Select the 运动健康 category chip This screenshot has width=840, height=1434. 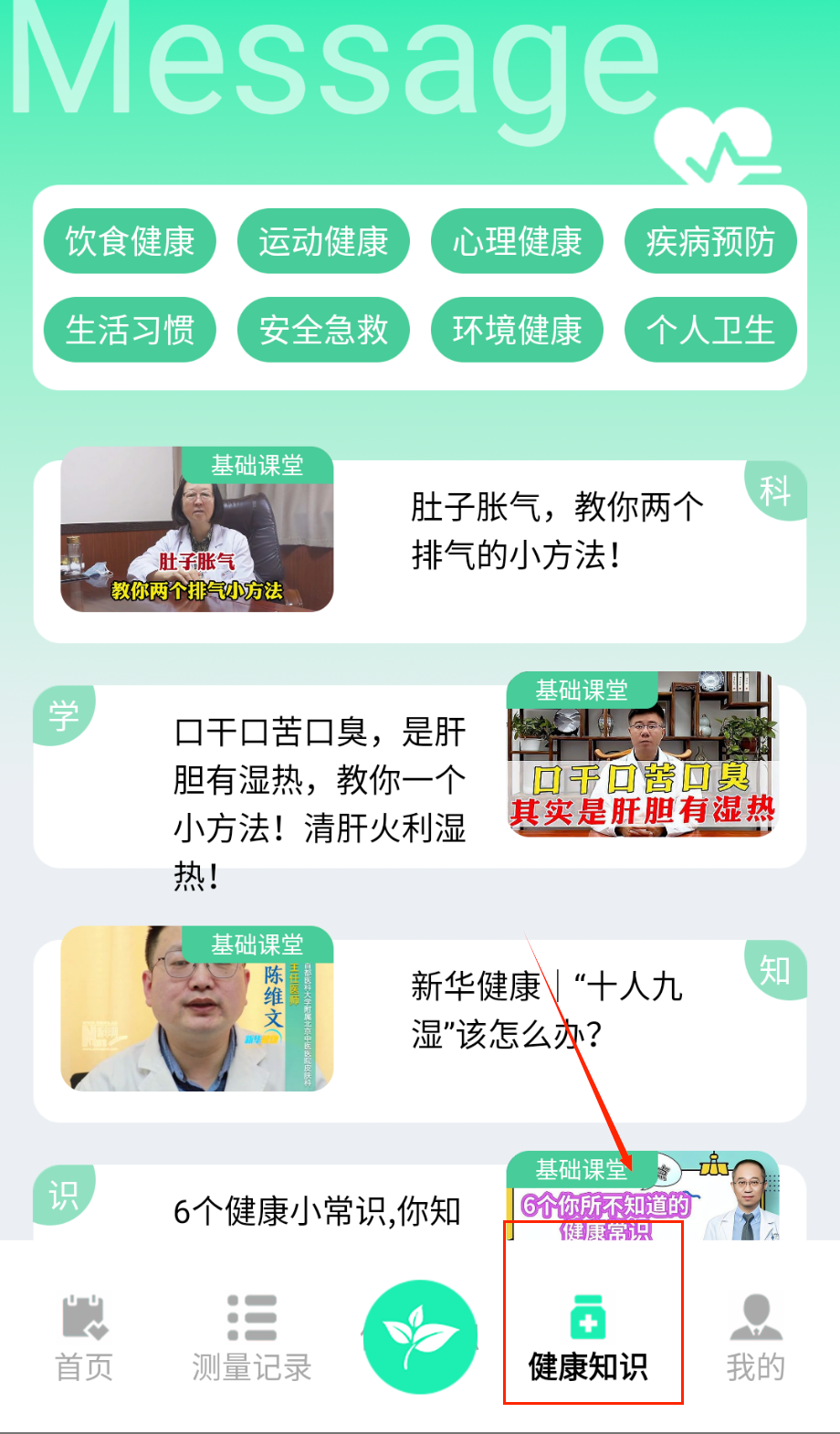pyautogui.click(x=323, y=241)
